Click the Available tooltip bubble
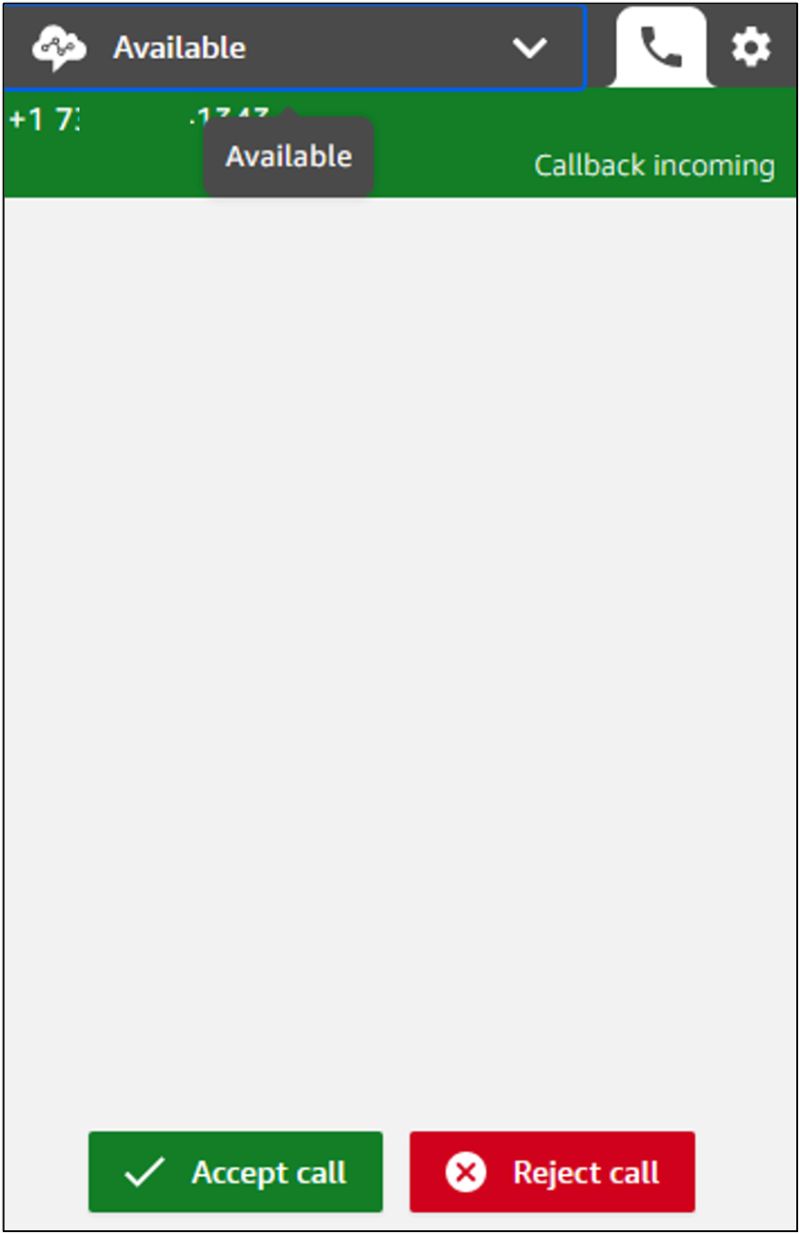The image size is (800, 1234). coord(288,156)
